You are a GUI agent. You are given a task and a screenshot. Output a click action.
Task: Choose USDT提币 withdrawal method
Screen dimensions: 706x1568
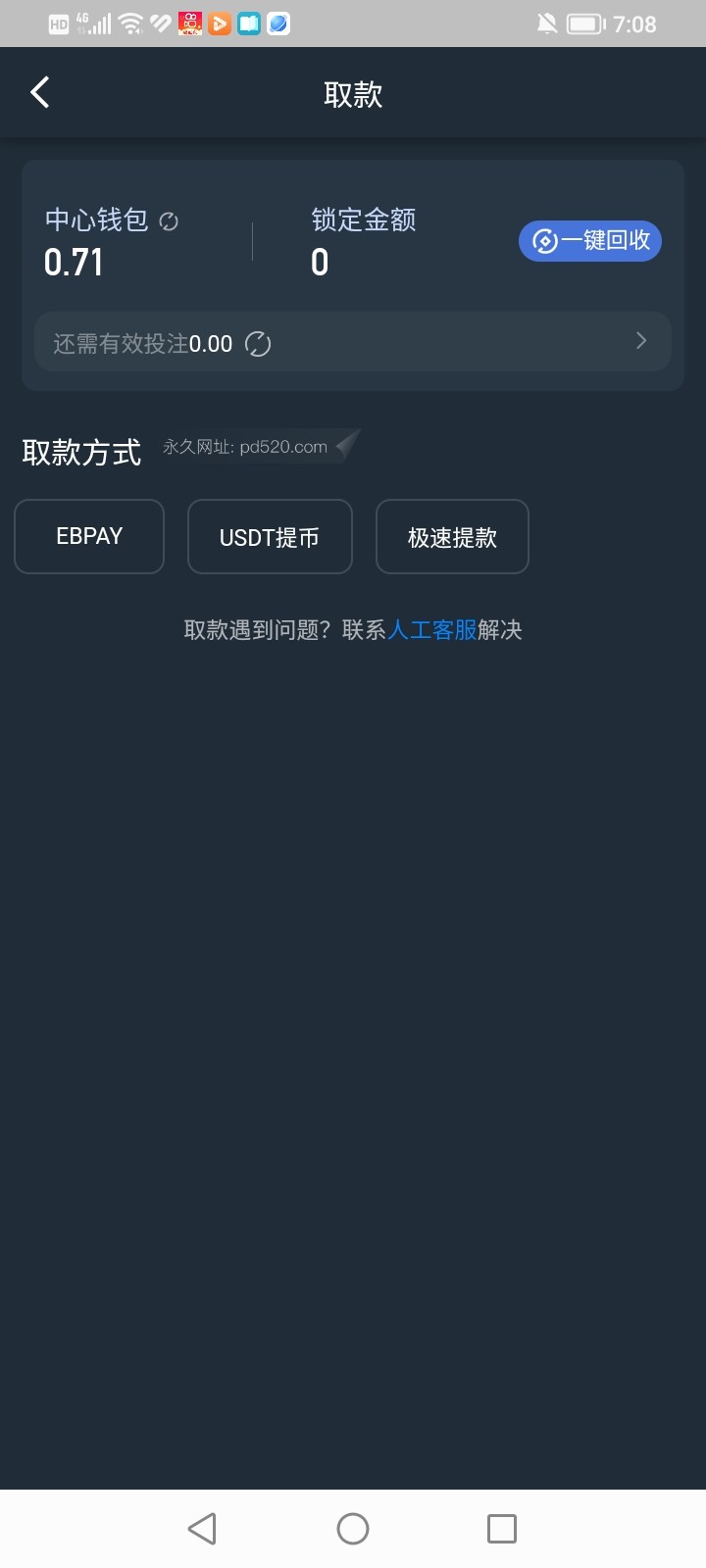pos(270,537)
